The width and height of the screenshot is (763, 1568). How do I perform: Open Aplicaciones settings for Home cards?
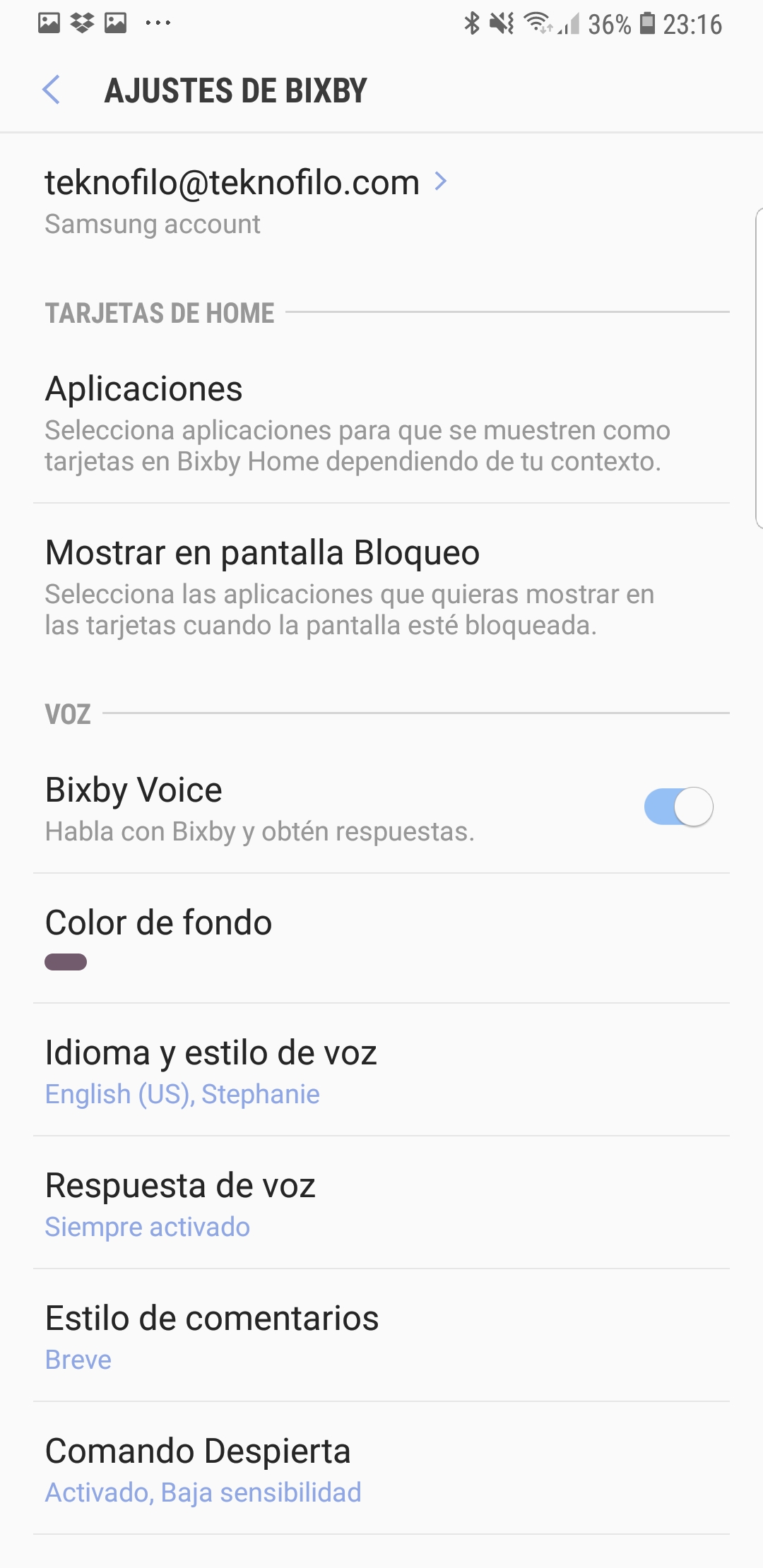[381, 422]
